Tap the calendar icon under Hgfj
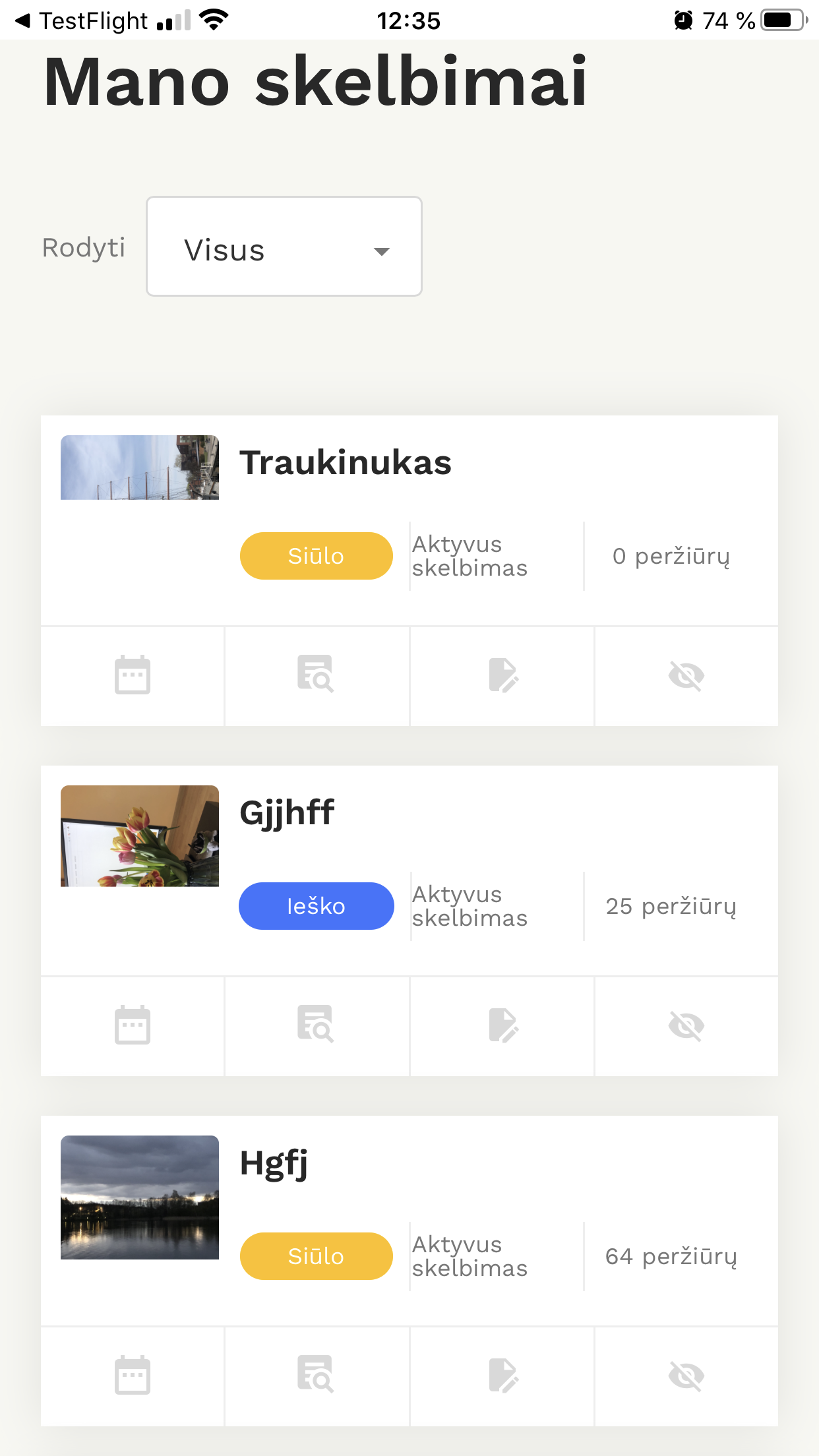The width and height of the screenshot is (819, 1456). 133,1376
